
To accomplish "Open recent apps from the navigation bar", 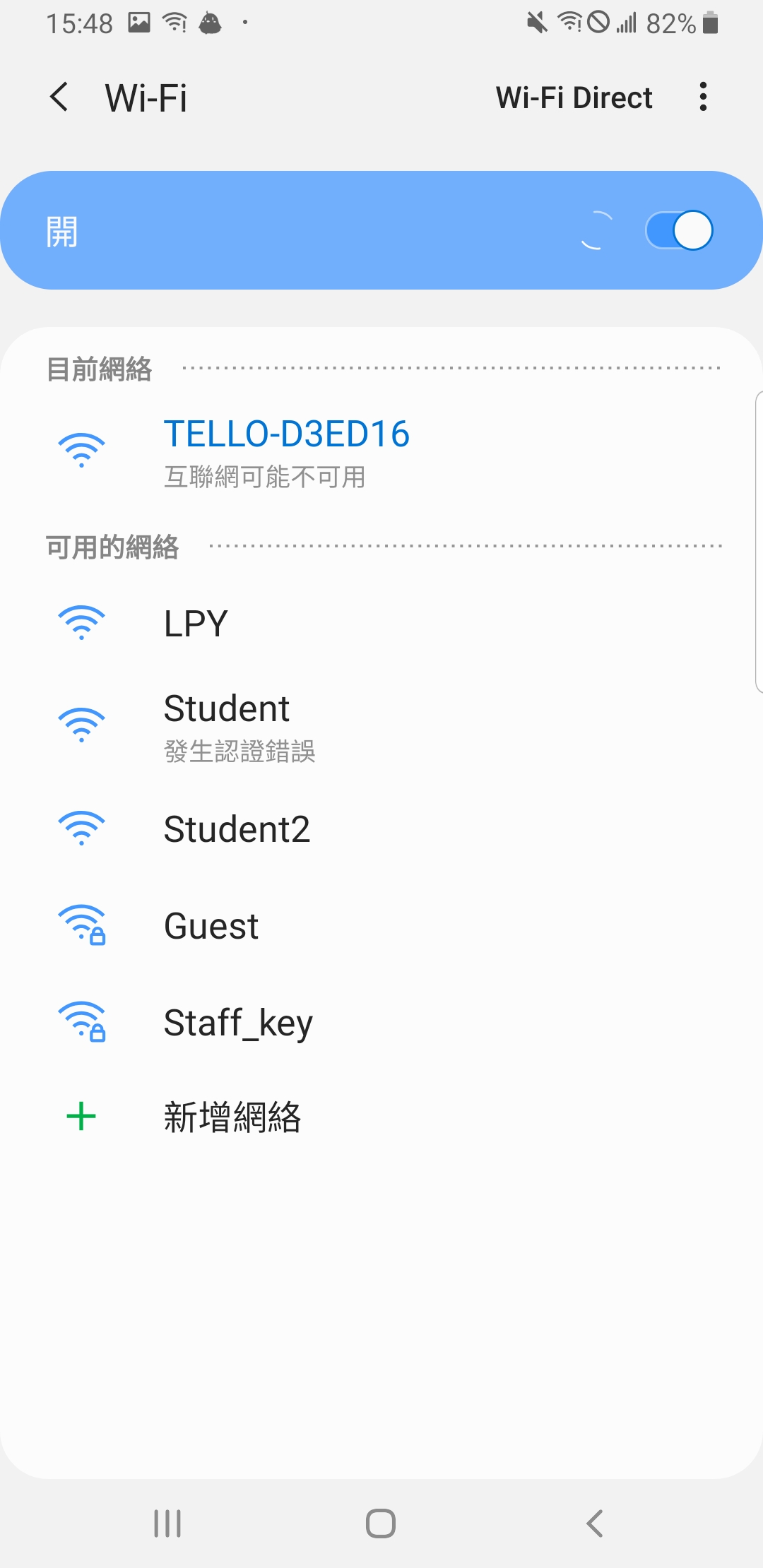I will 167,1524.
